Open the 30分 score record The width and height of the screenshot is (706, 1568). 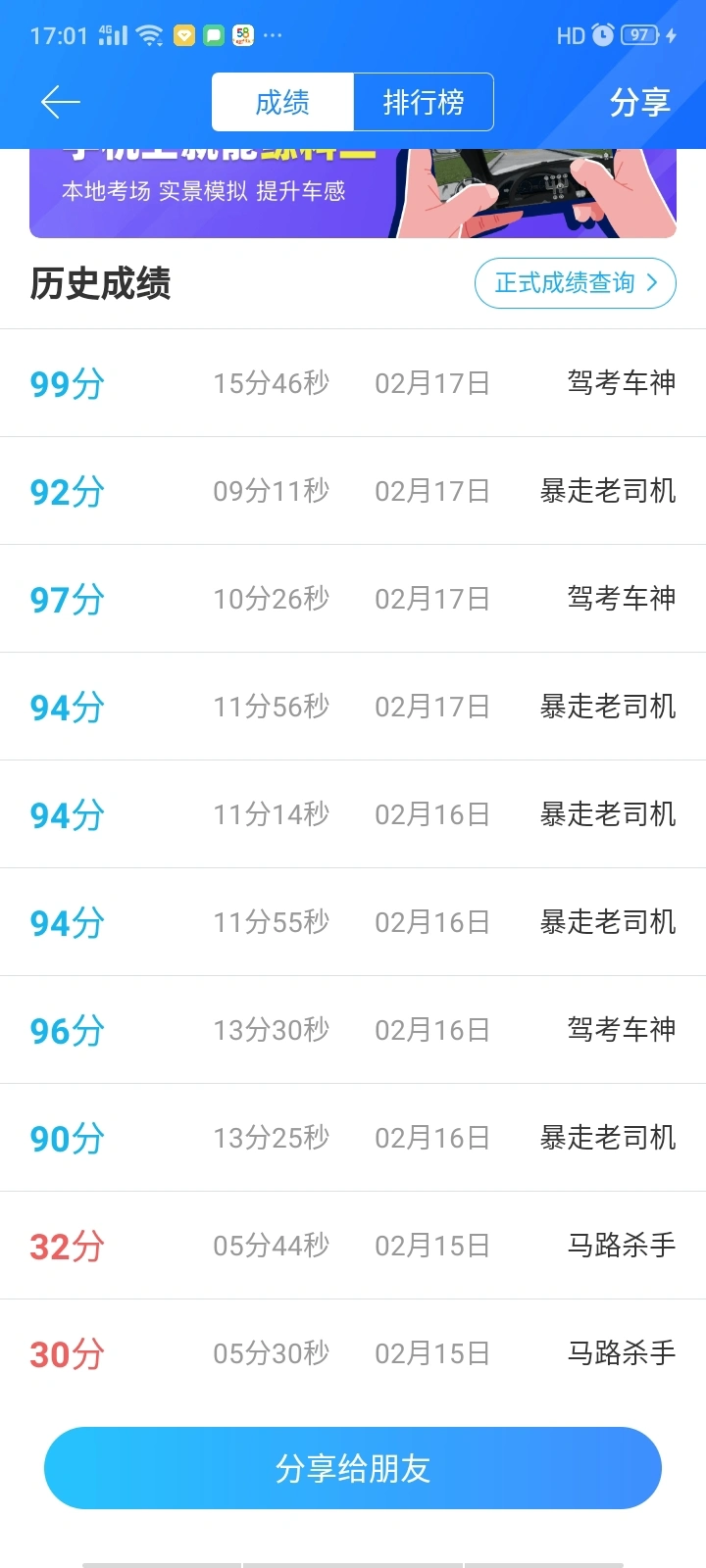[x=353, y=1353]
